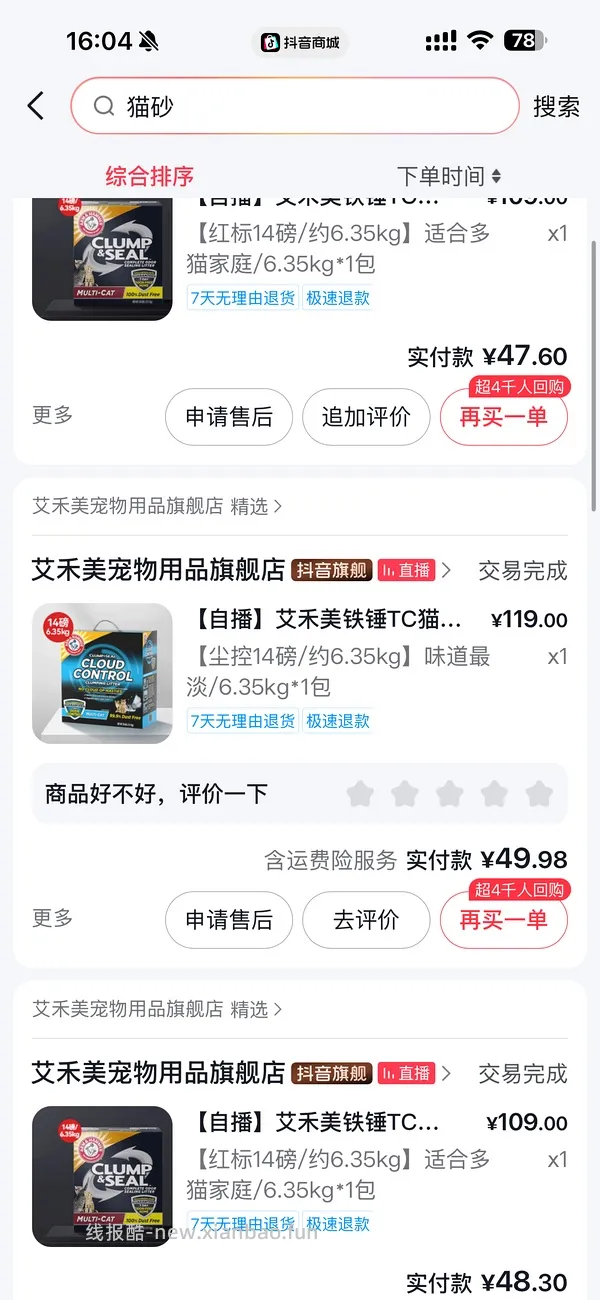Return to previous app via 抖音商城 pill

point(300,42)
